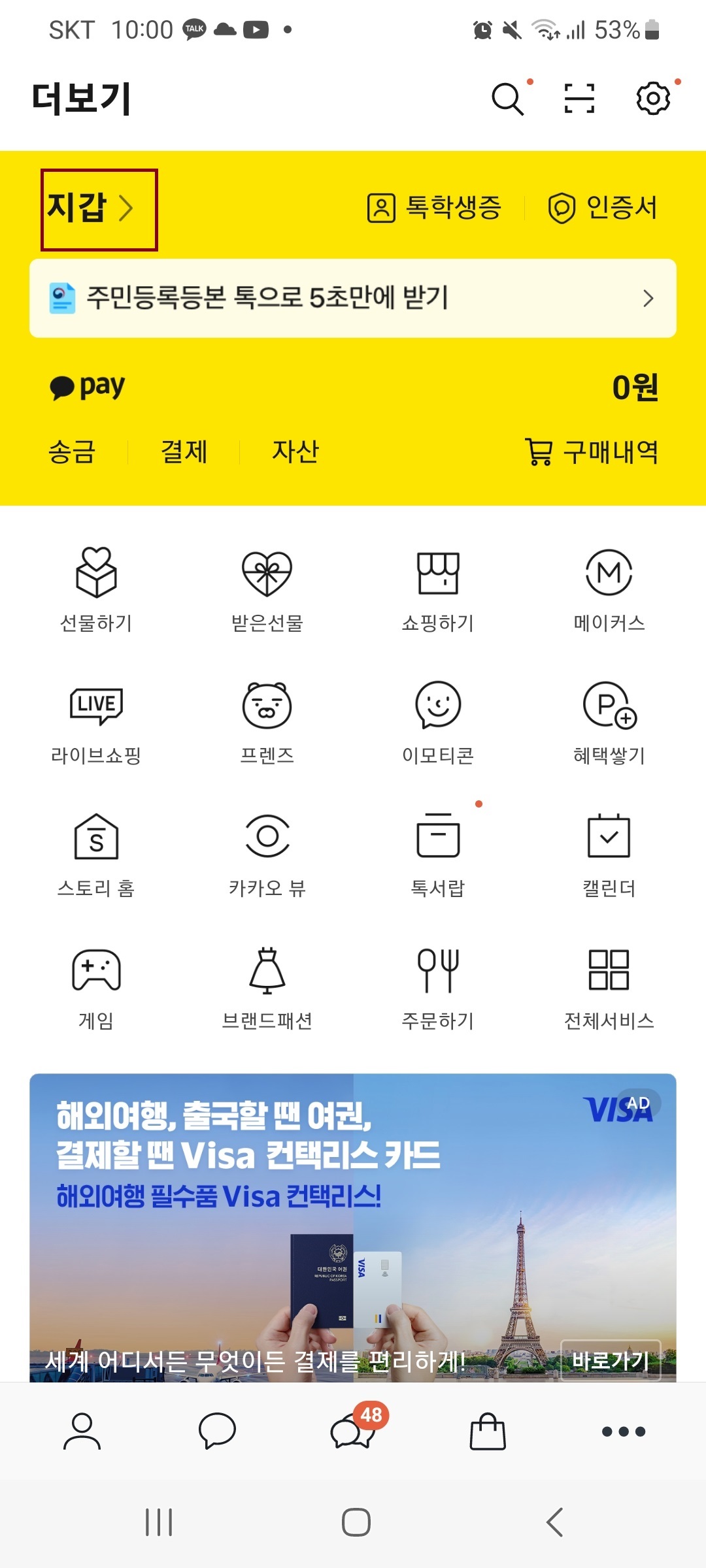This screenshot has height=1568, width=706.
Task: Open KakaoTalk search with red dot
Action: pos(508,99)
